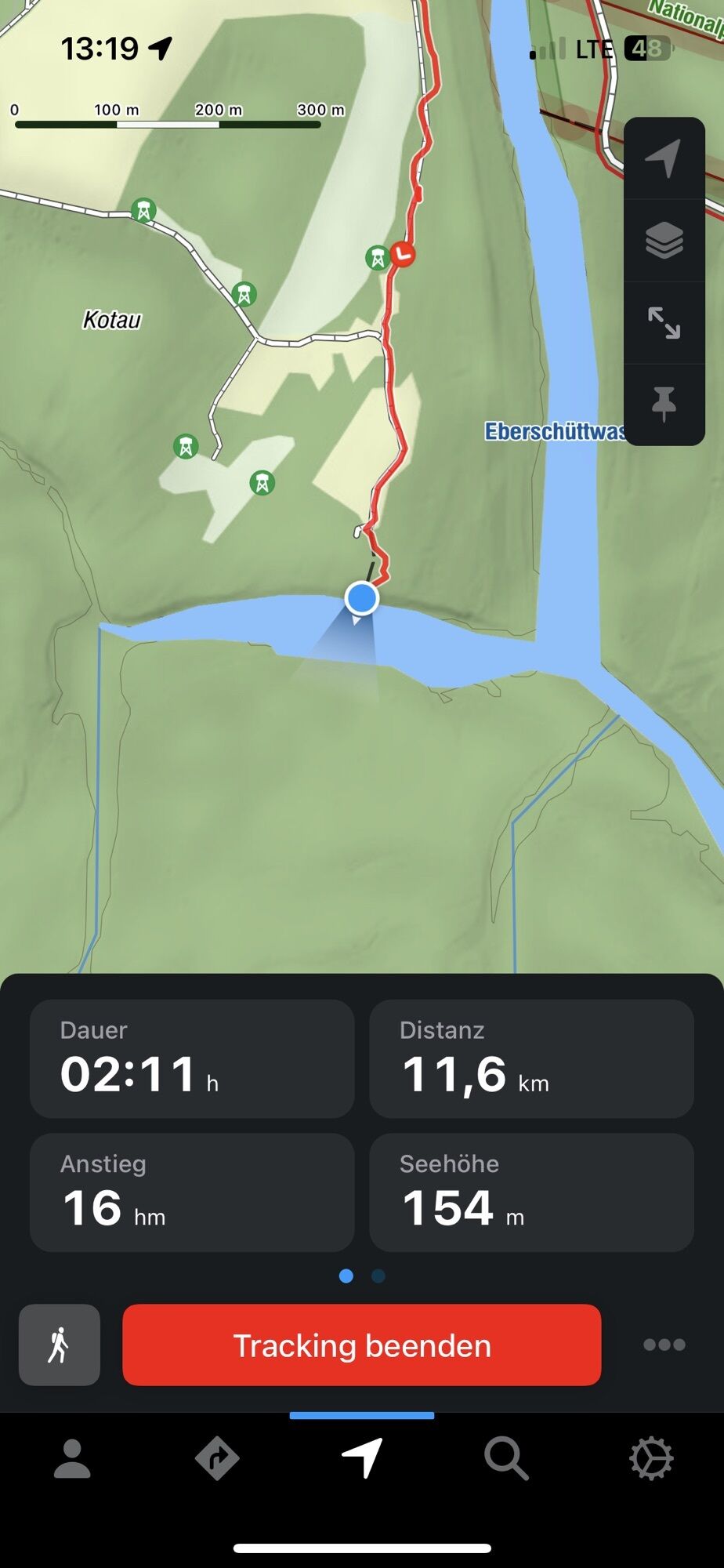Open the map layers selector
Viewport: 724px width, 1568px height.
pos(664,241)
